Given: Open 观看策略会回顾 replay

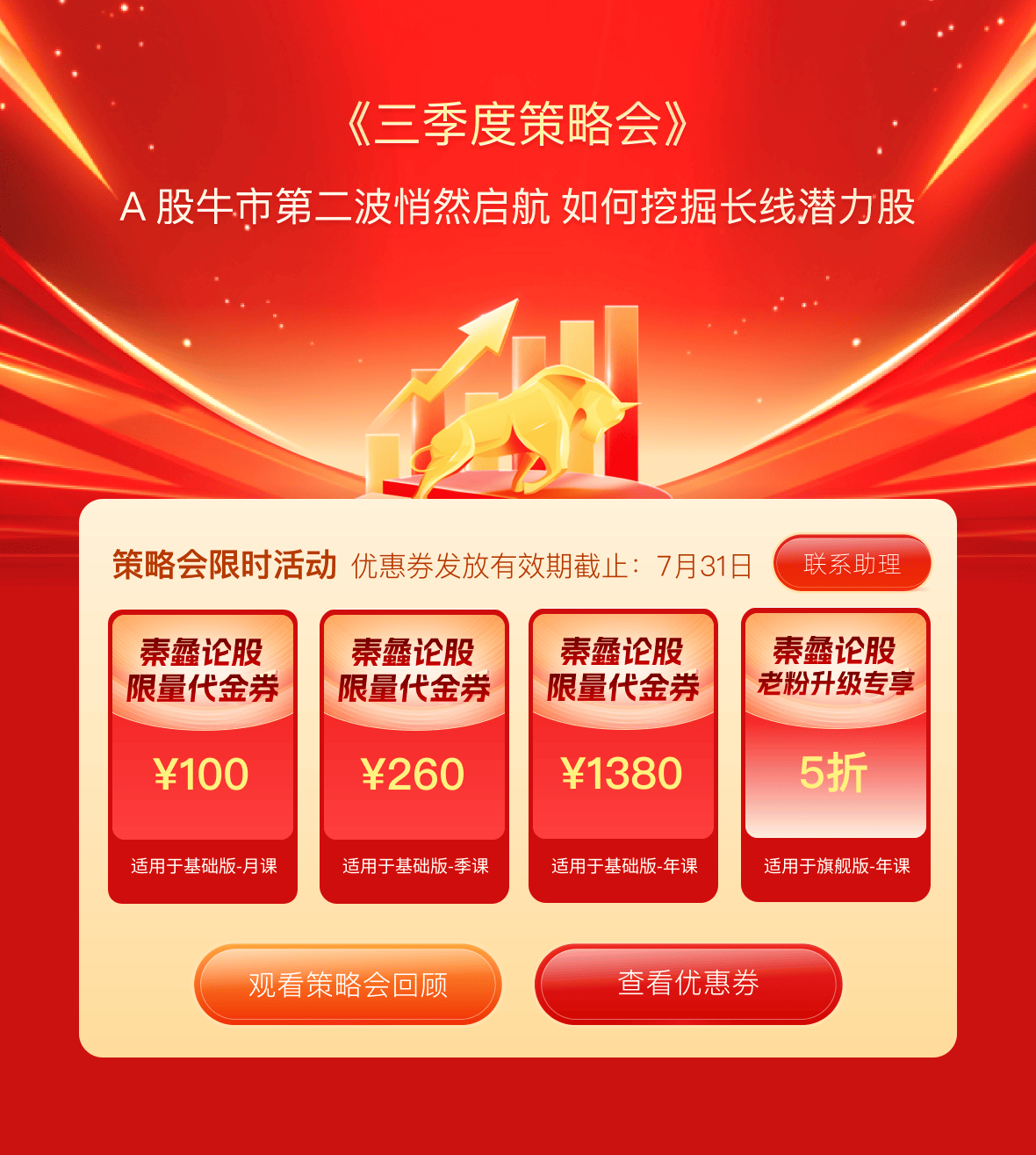Looking at the screenshot, I should coord(348,984).
